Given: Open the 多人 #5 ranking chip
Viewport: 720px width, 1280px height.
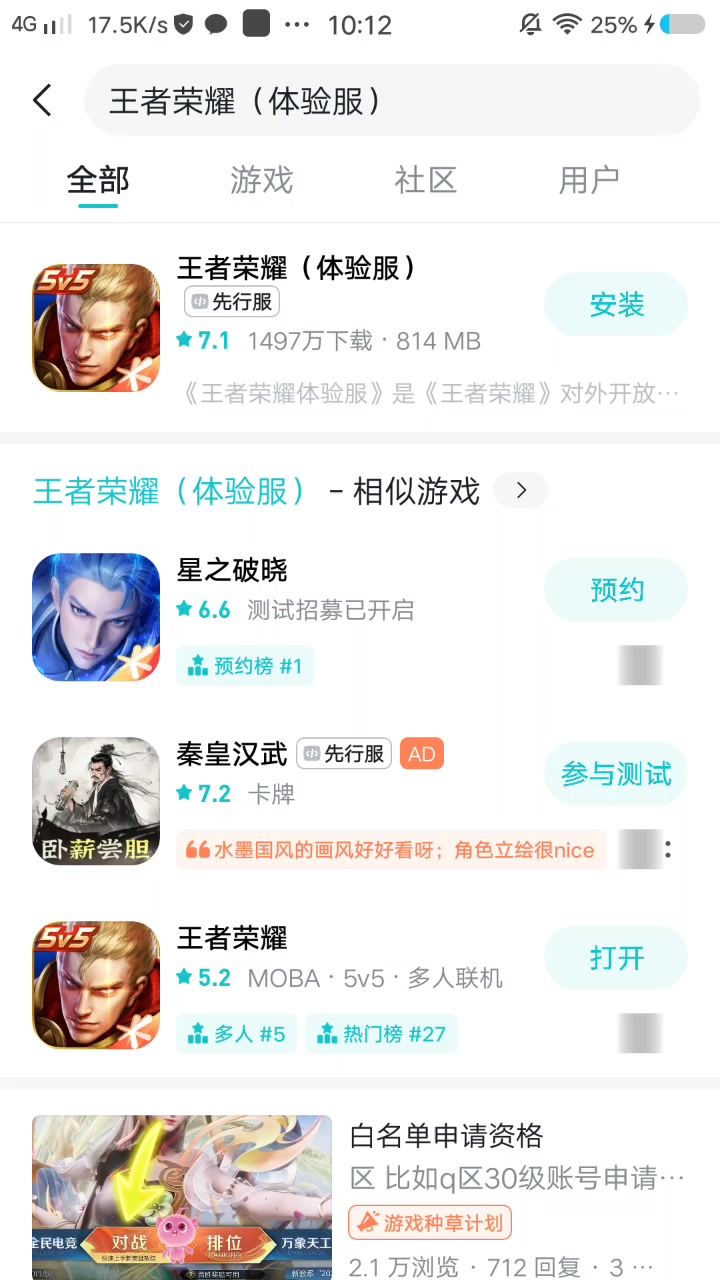Looking at the screenshot, I should point(237,1033).
